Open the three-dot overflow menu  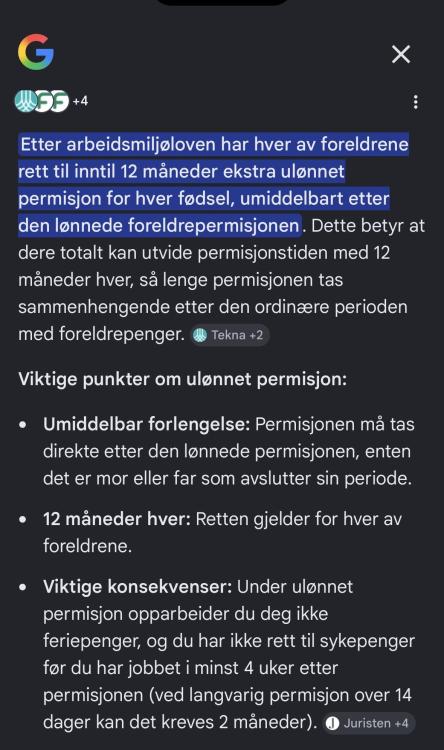(415, 101)
